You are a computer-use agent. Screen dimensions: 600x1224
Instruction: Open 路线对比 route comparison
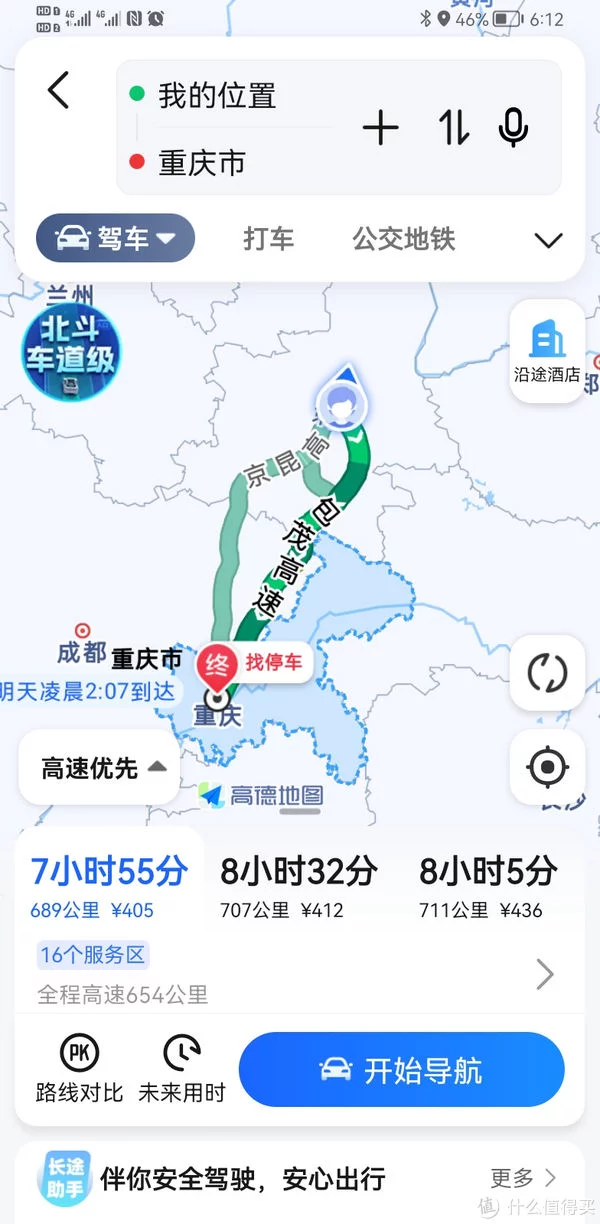coord(79,1068)
